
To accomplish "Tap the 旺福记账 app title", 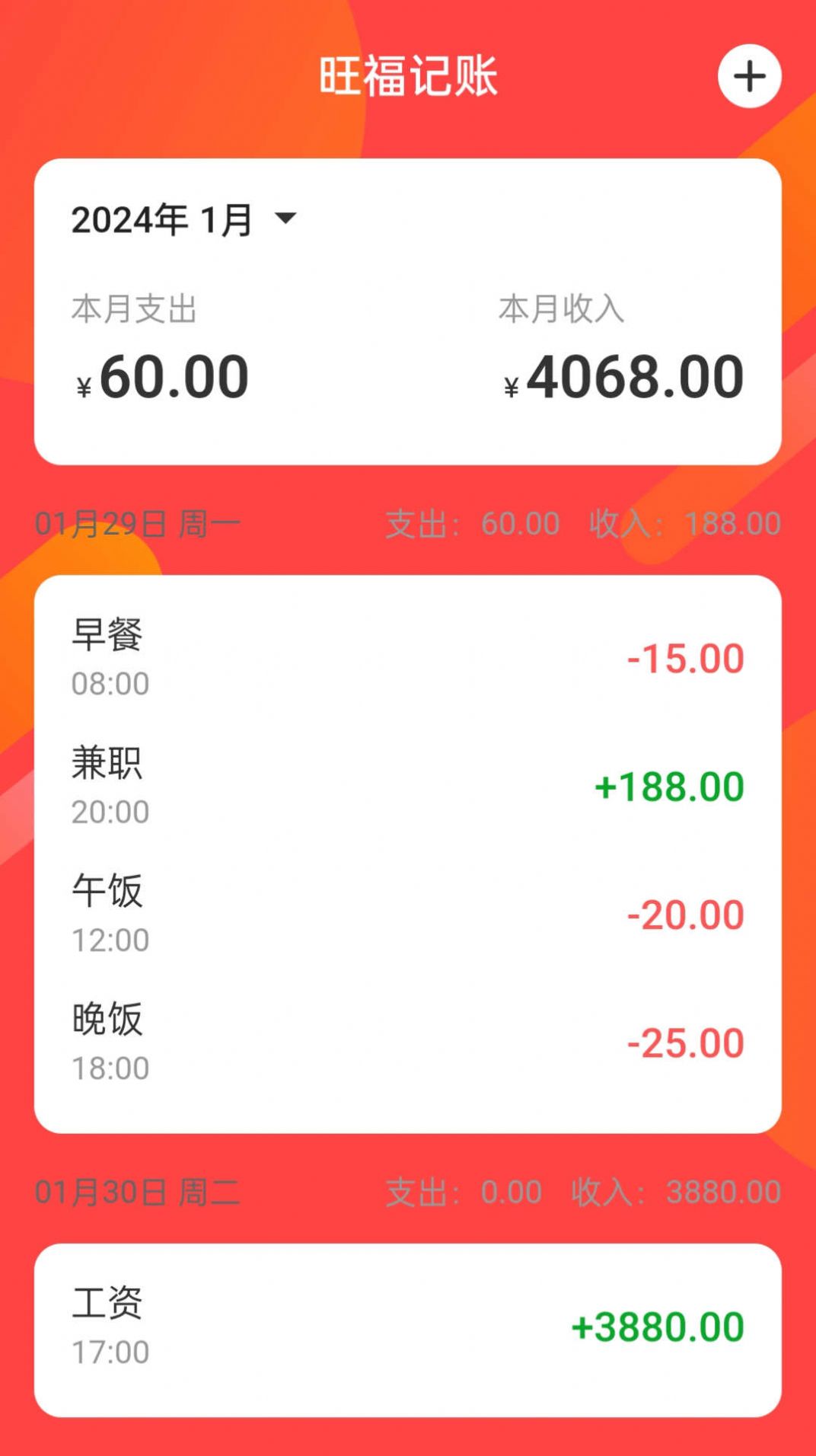I will (408, 75).
